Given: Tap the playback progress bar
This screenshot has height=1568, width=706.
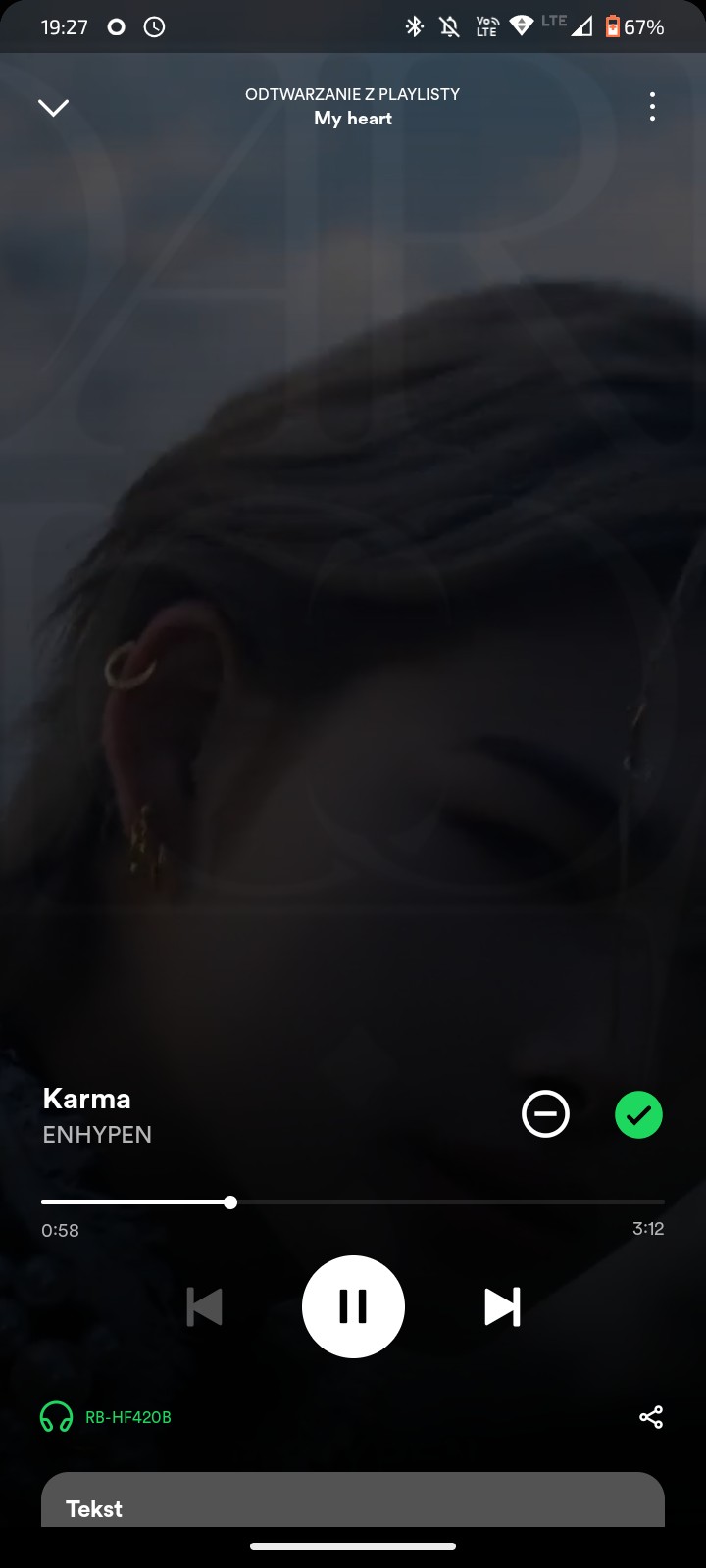Looking at the screenshot, I should pos(353,1201).
